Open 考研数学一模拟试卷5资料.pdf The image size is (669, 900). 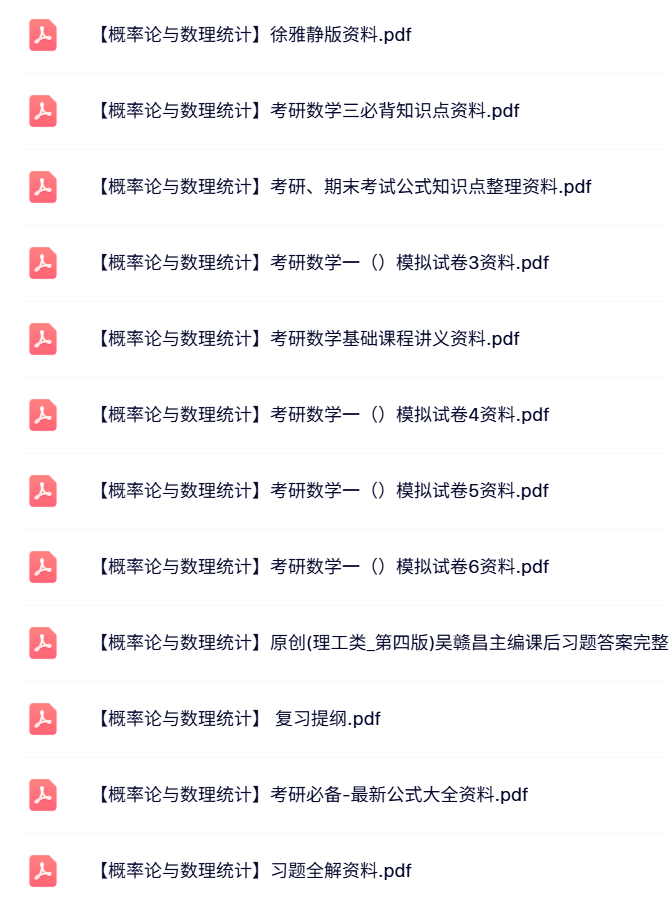pos(322,491)
